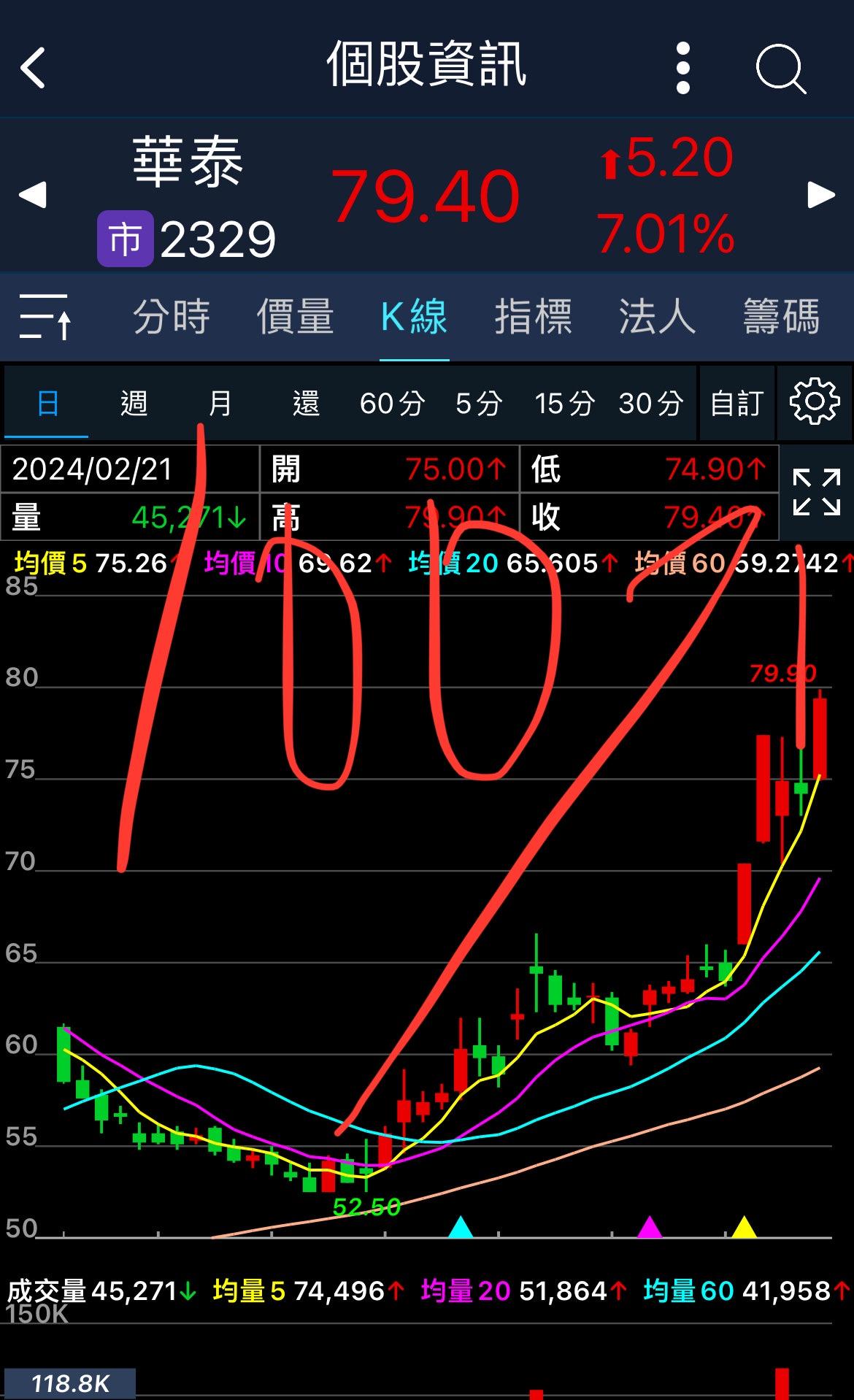Open stock search magnifier
This screenshot has height=1400, width=854.
pos(780,69)
